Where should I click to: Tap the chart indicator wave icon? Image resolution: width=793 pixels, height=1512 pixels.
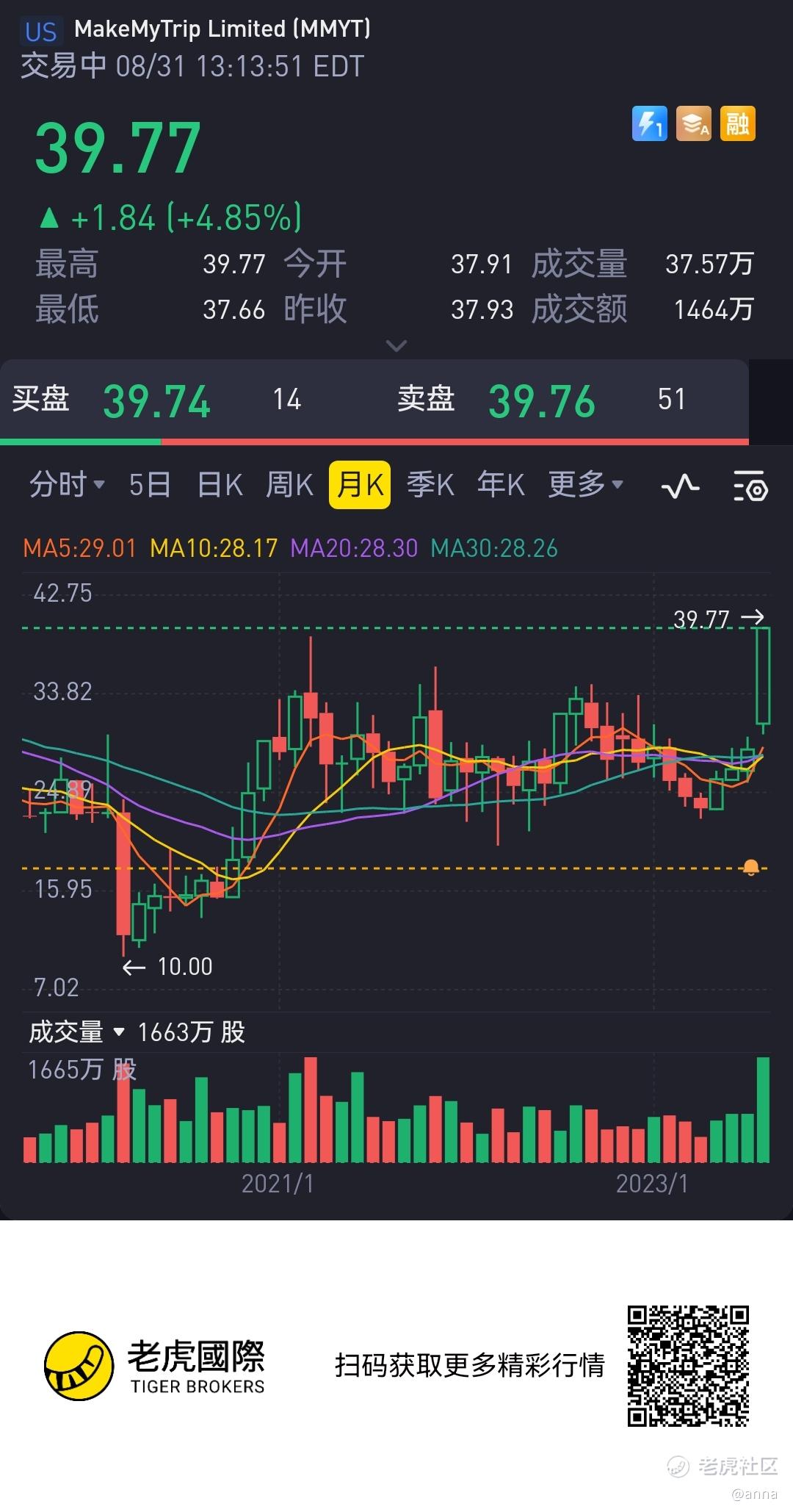tap(680, 486)
